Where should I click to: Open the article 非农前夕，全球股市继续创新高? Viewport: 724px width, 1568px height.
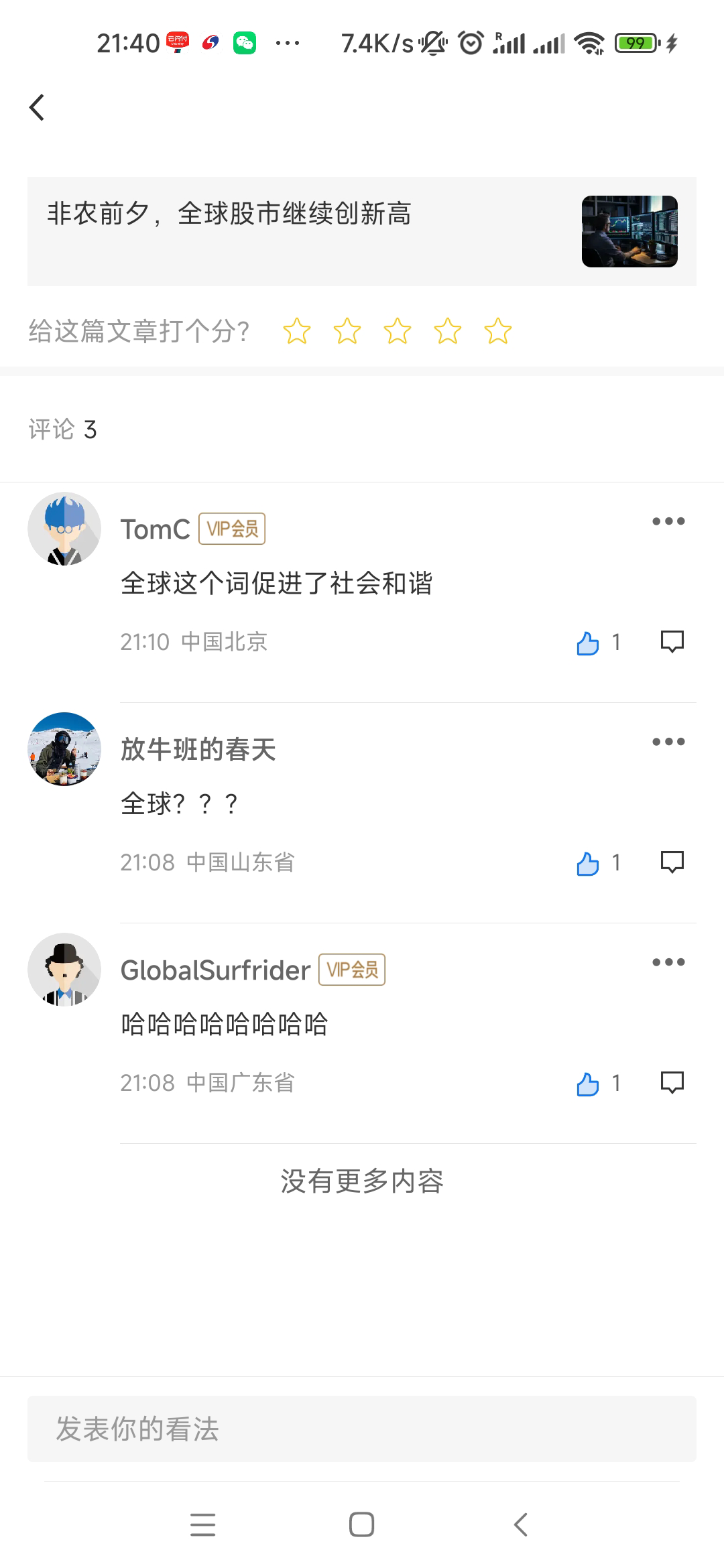point(362,231)
